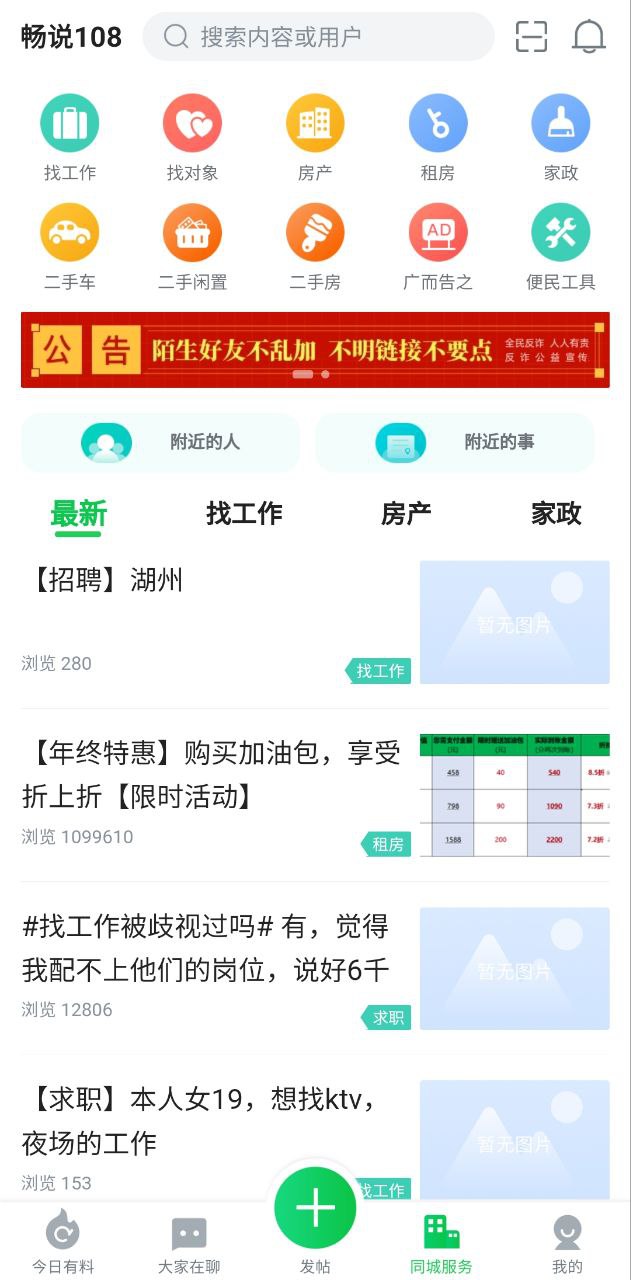Open 便民工具 utilities section

click(x=560, y=247)
